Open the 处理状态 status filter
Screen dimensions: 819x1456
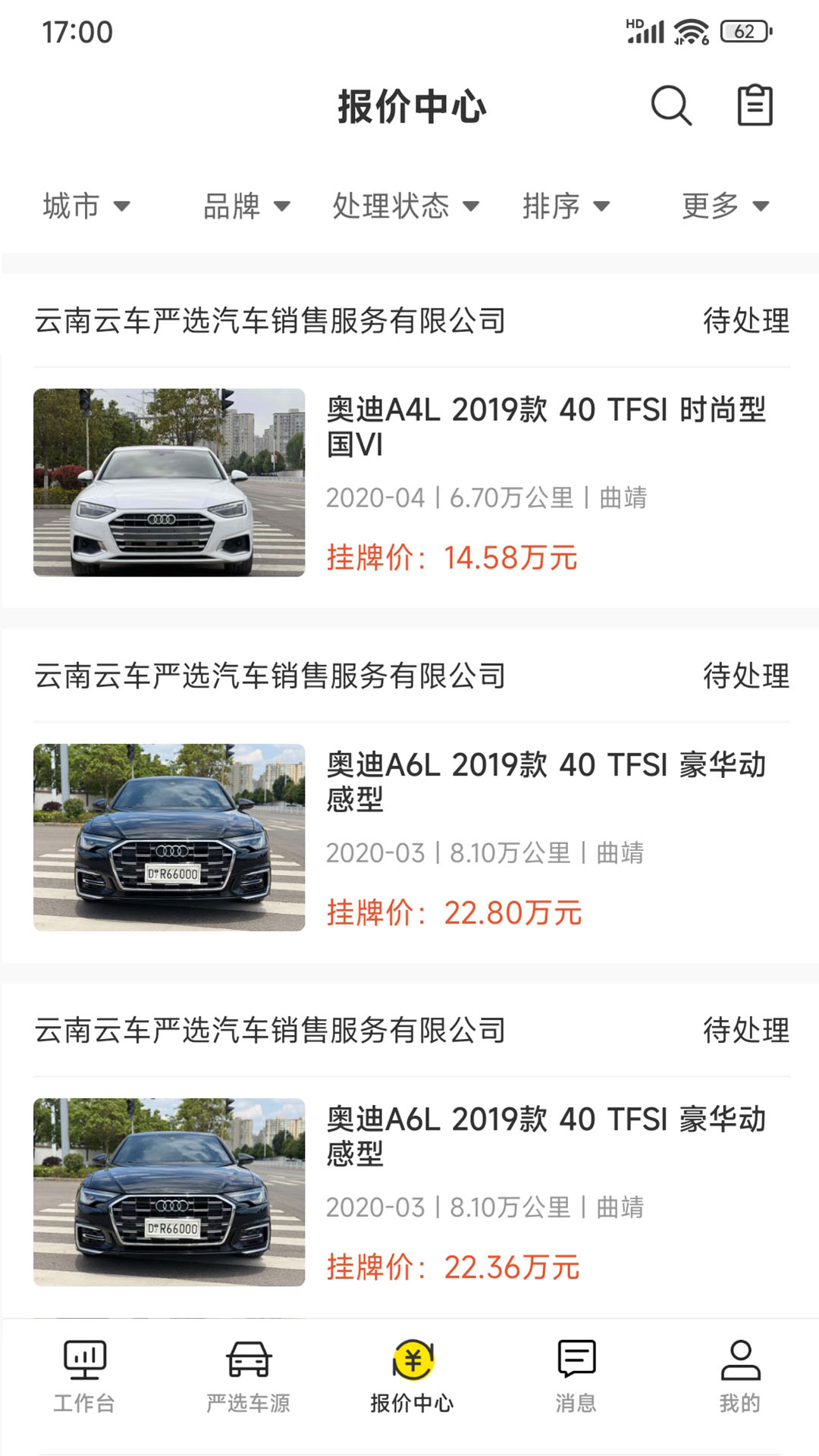404,205
